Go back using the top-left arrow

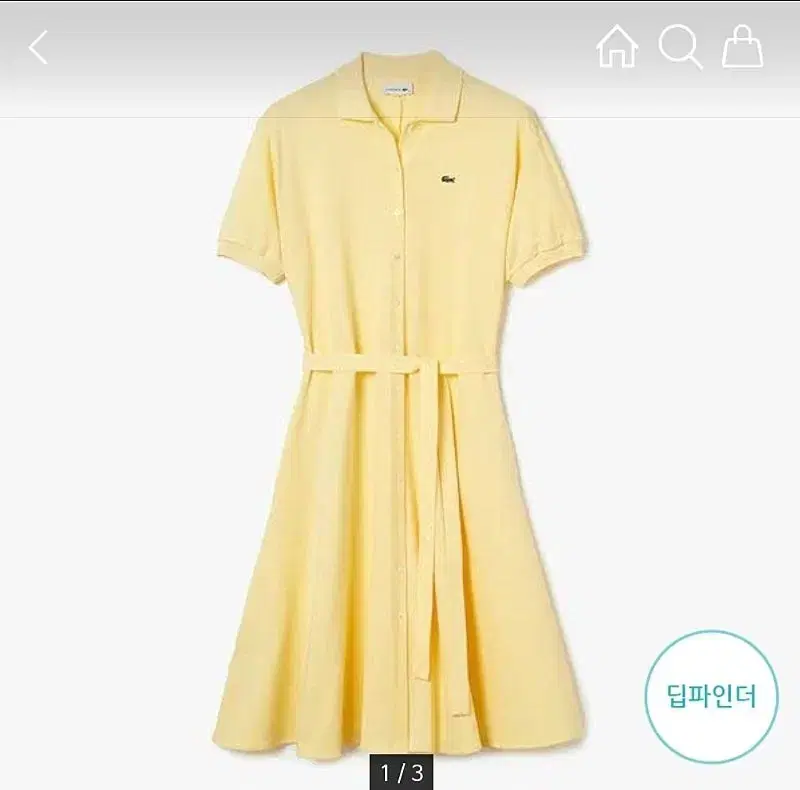pyautogui.click(x=38, y=47)
